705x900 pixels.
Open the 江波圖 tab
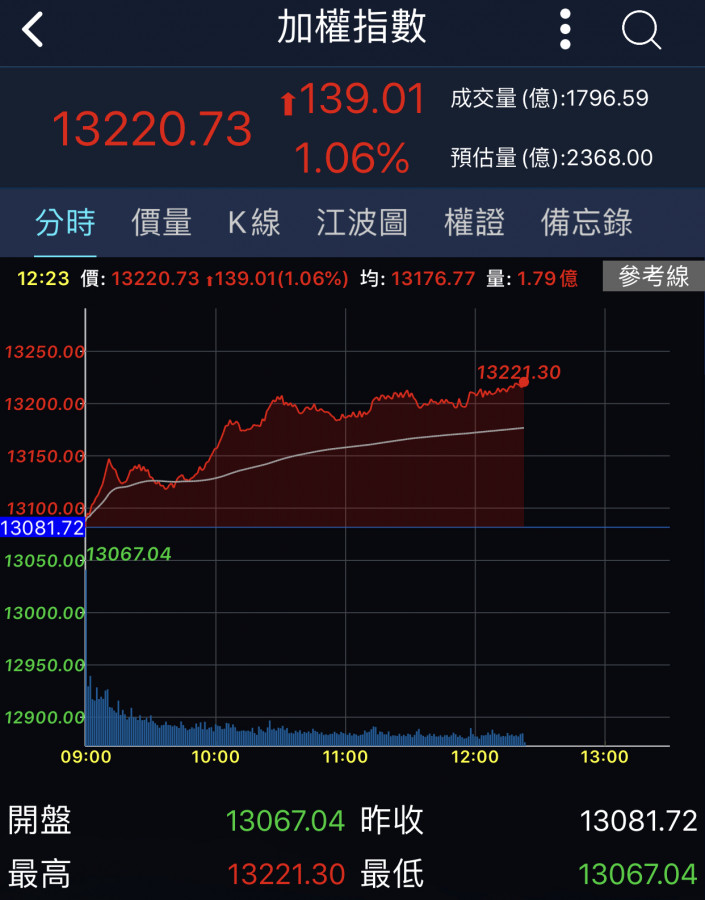coord(362,222)
